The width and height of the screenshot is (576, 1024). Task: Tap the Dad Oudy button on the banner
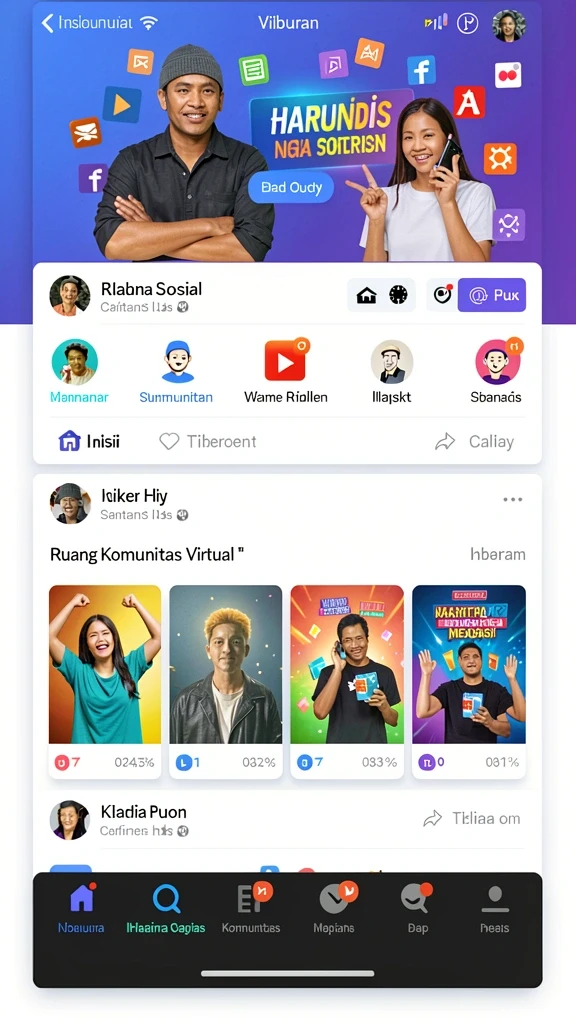click(x=291, y=187)
